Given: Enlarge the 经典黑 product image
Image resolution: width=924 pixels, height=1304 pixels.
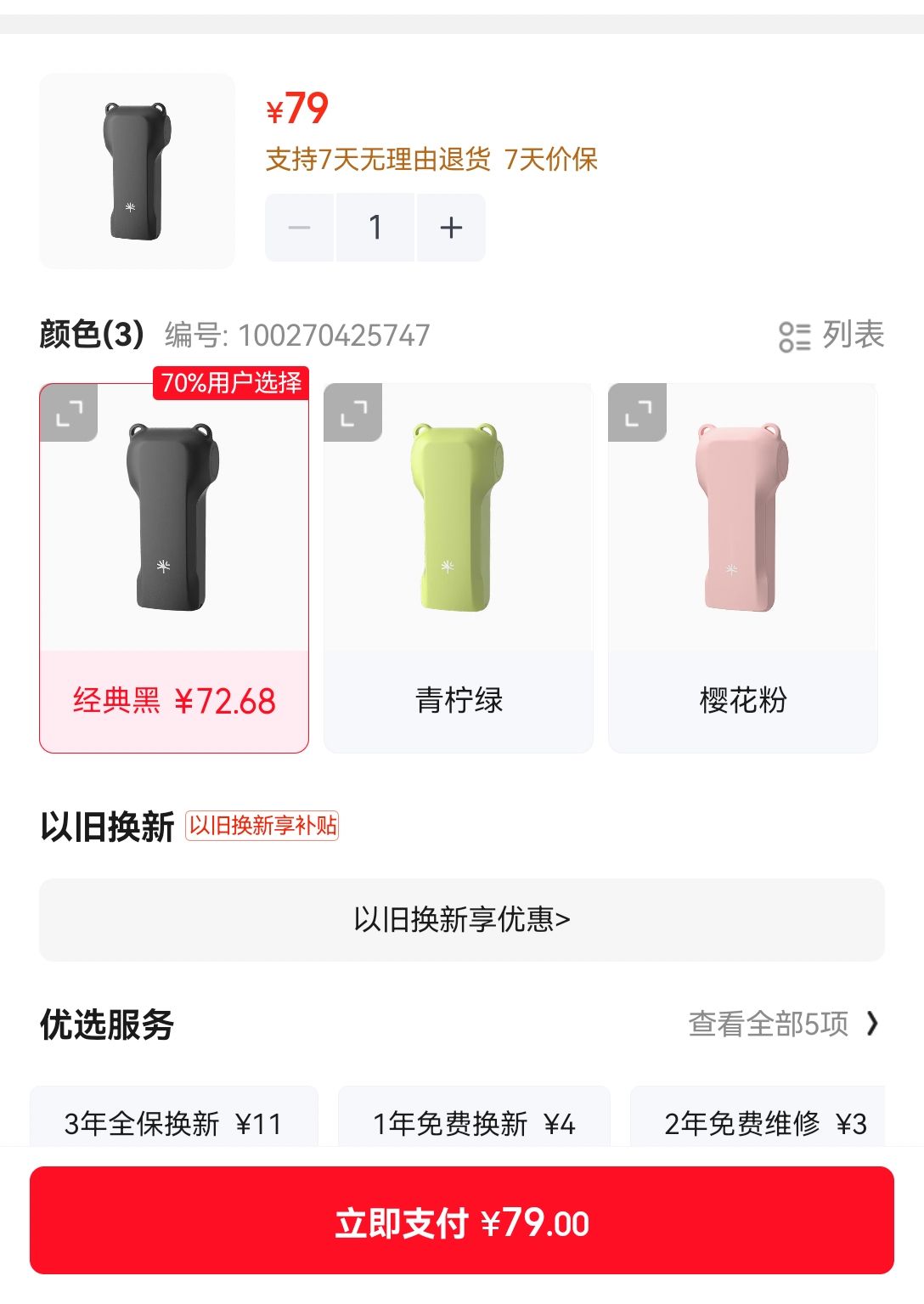Looking at the screenshot, I should [70, 414].
